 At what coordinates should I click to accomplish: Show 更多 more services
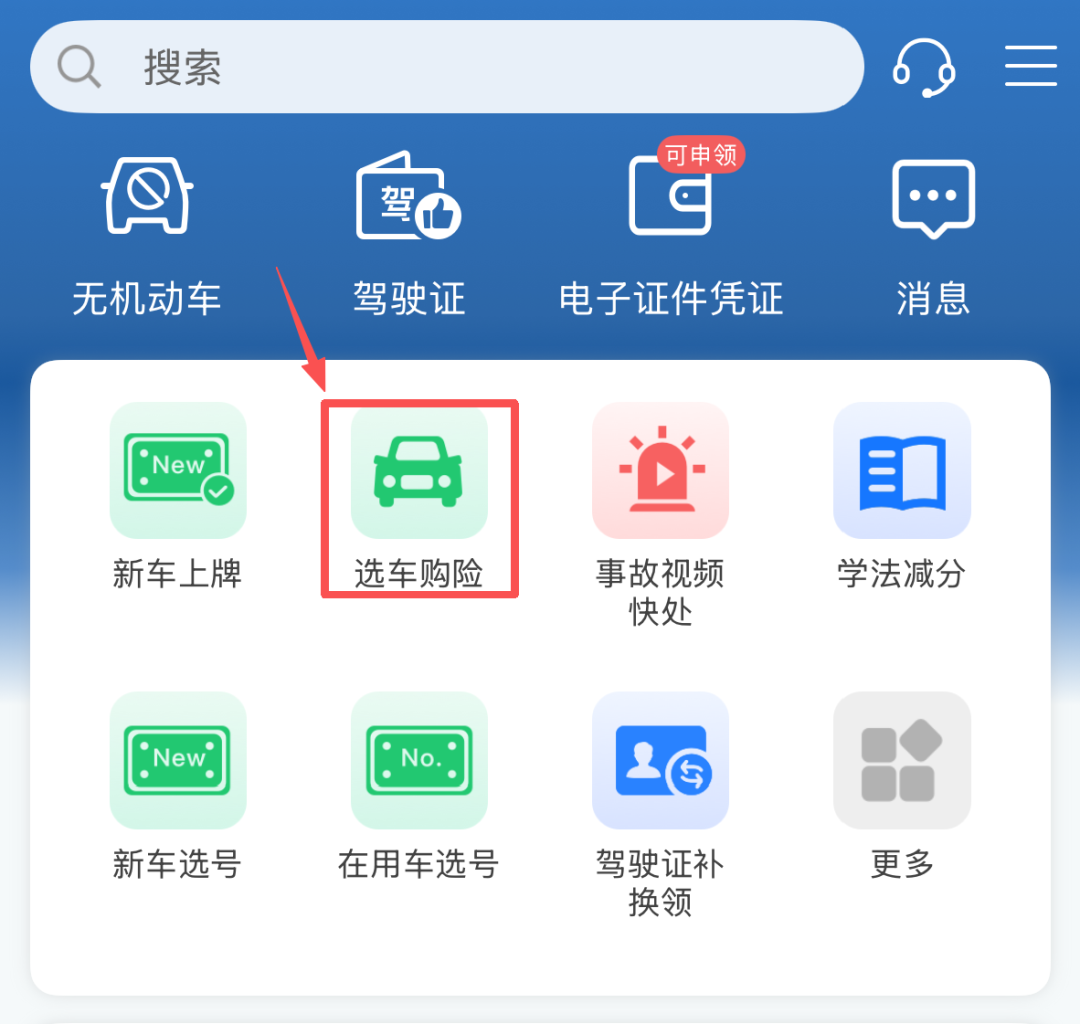point(901,786)
